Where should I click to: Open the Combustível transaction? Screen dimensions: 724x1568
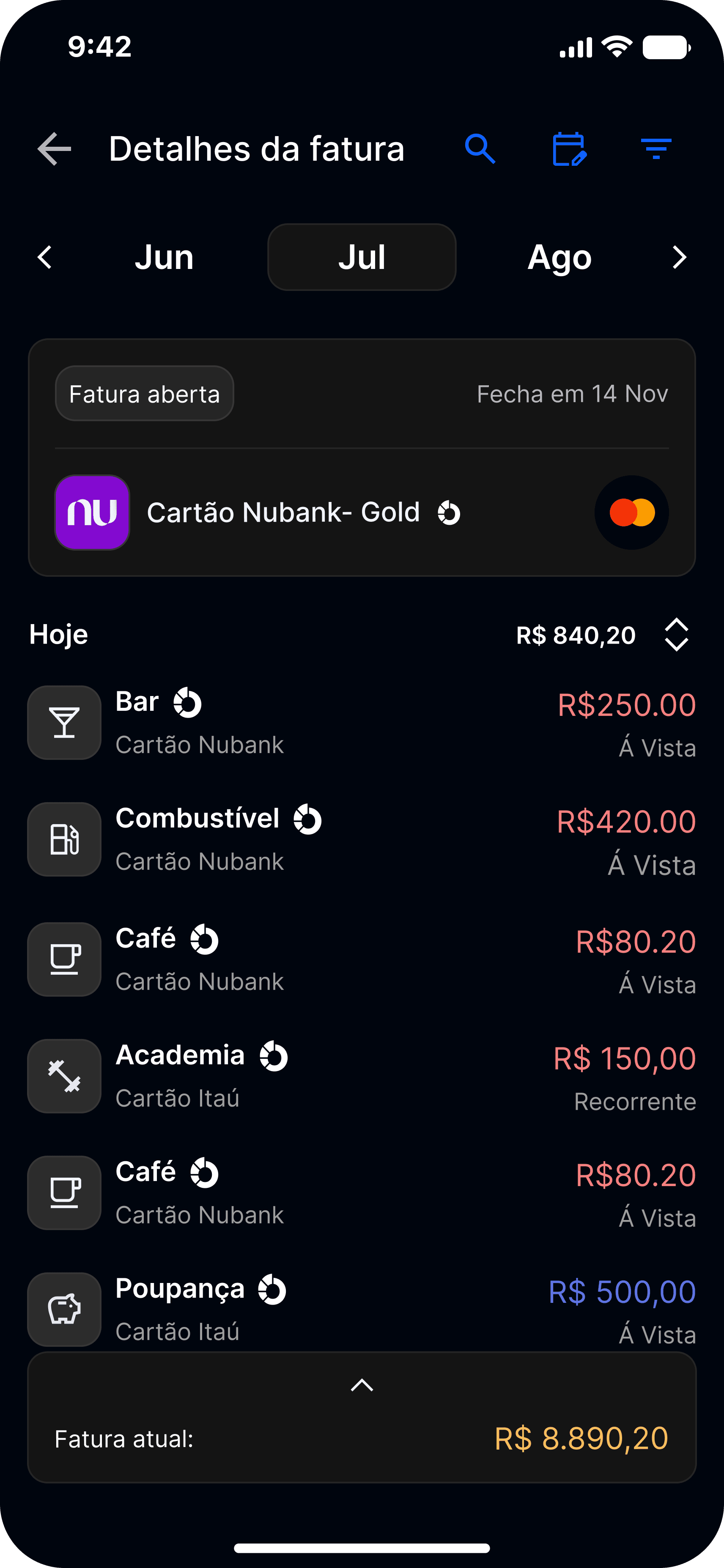tap(362, 840)
